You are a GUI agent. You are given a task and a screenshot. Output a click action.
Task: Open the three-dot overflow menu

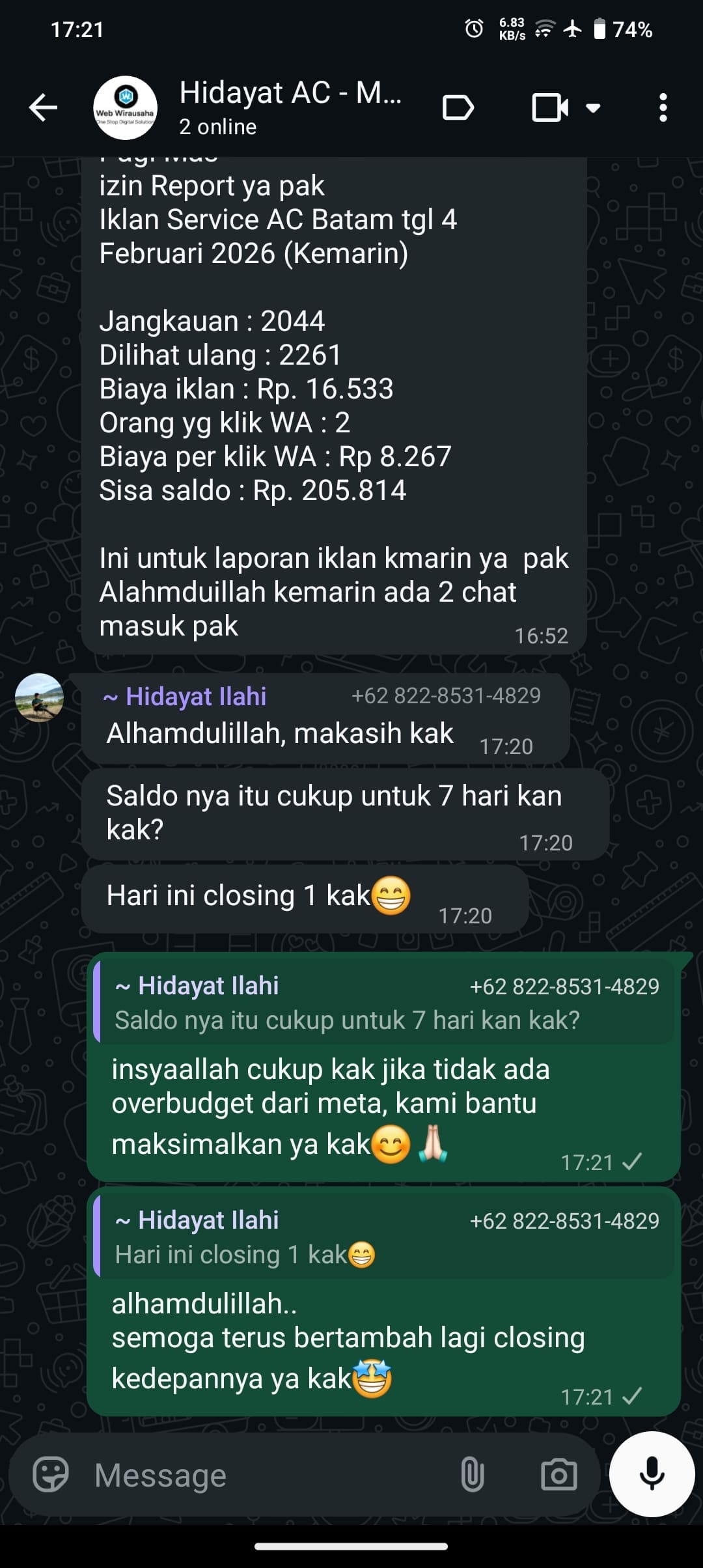[x=663, y=107]
